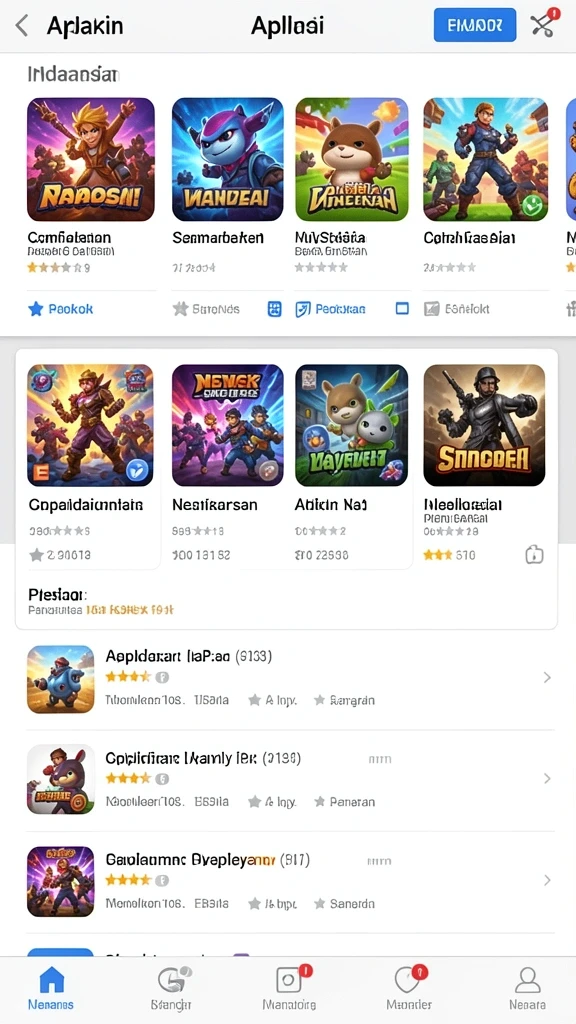
Task: Open the top-right icon with red badge
Action: 543,25
